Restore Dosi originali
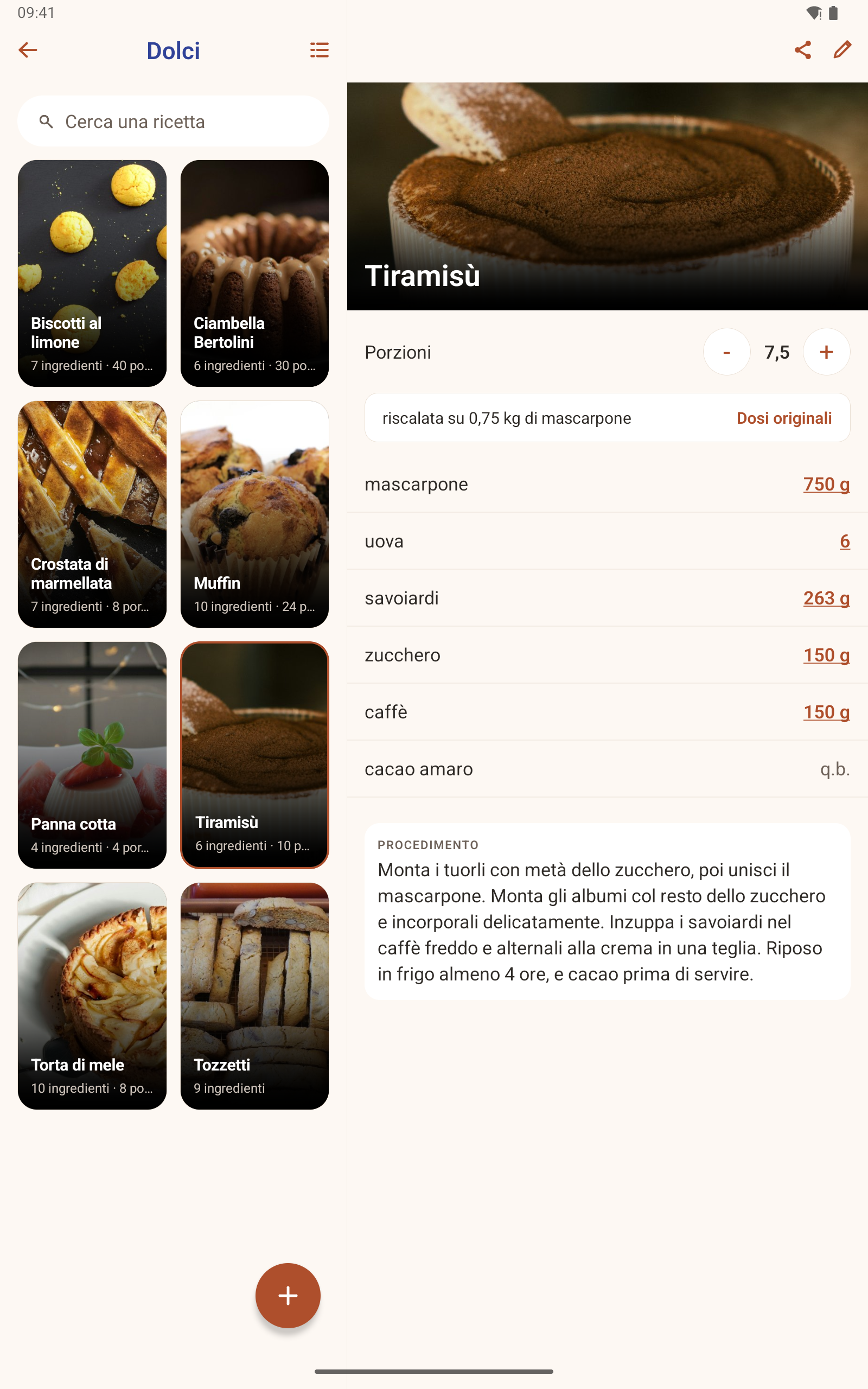This screenshot has height=1389, width=868. (x=784, y=418)
